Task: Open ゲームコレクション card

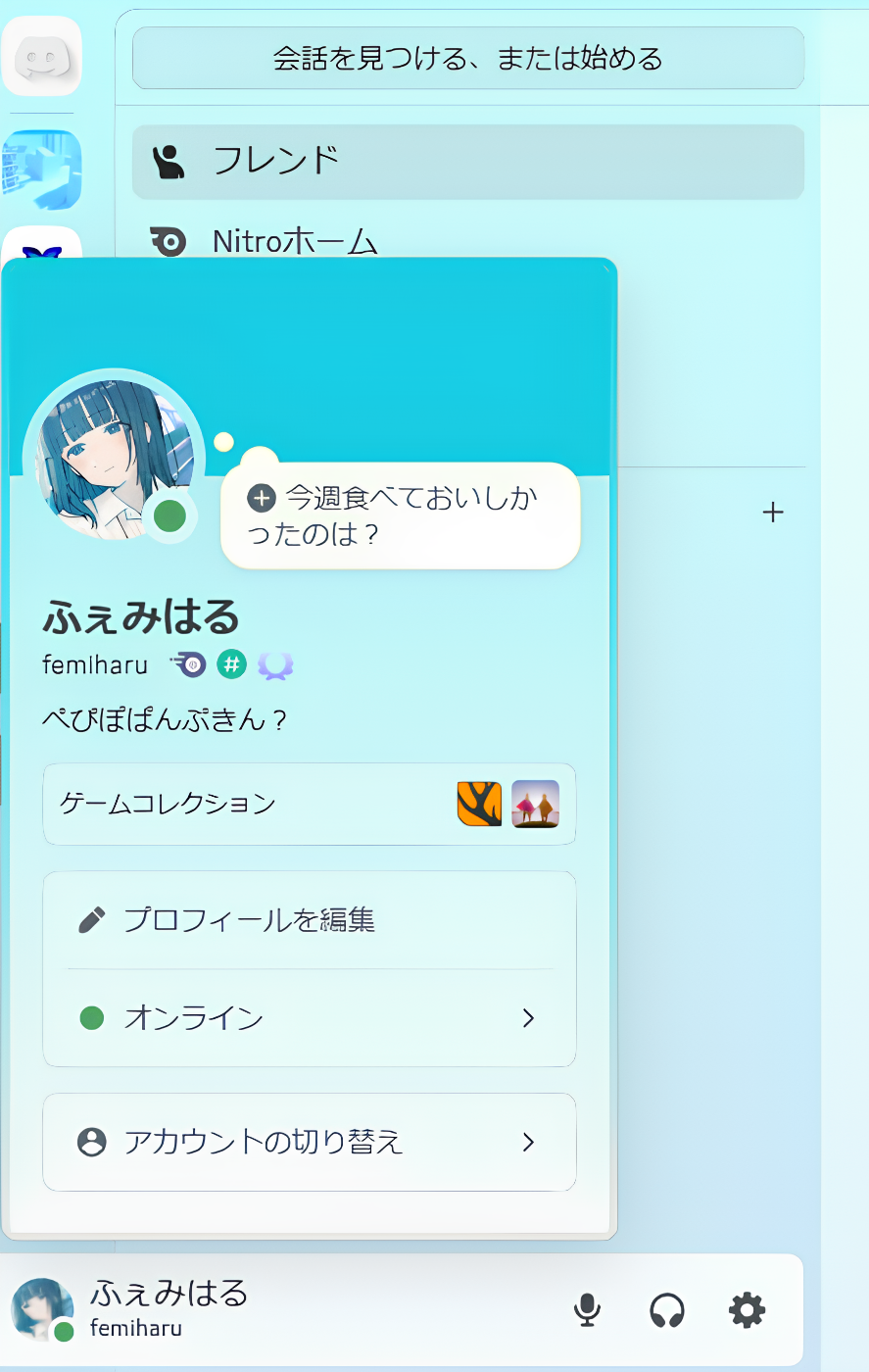Action: (309, 804)
